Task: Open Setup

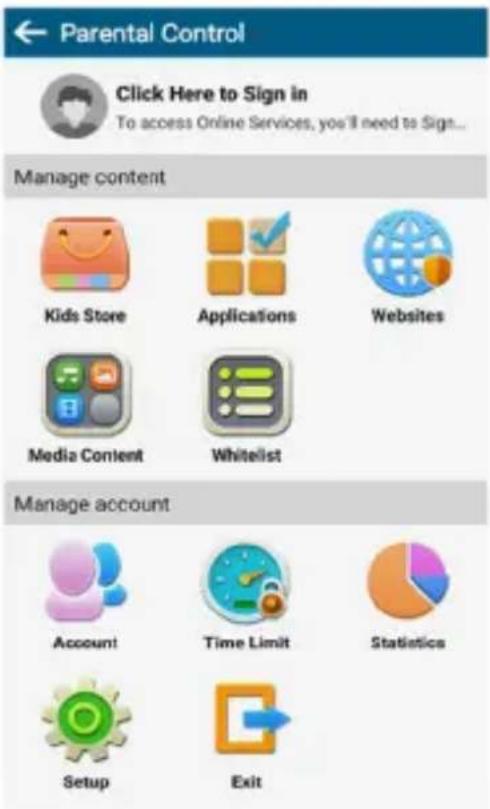Action: (86, 735)
